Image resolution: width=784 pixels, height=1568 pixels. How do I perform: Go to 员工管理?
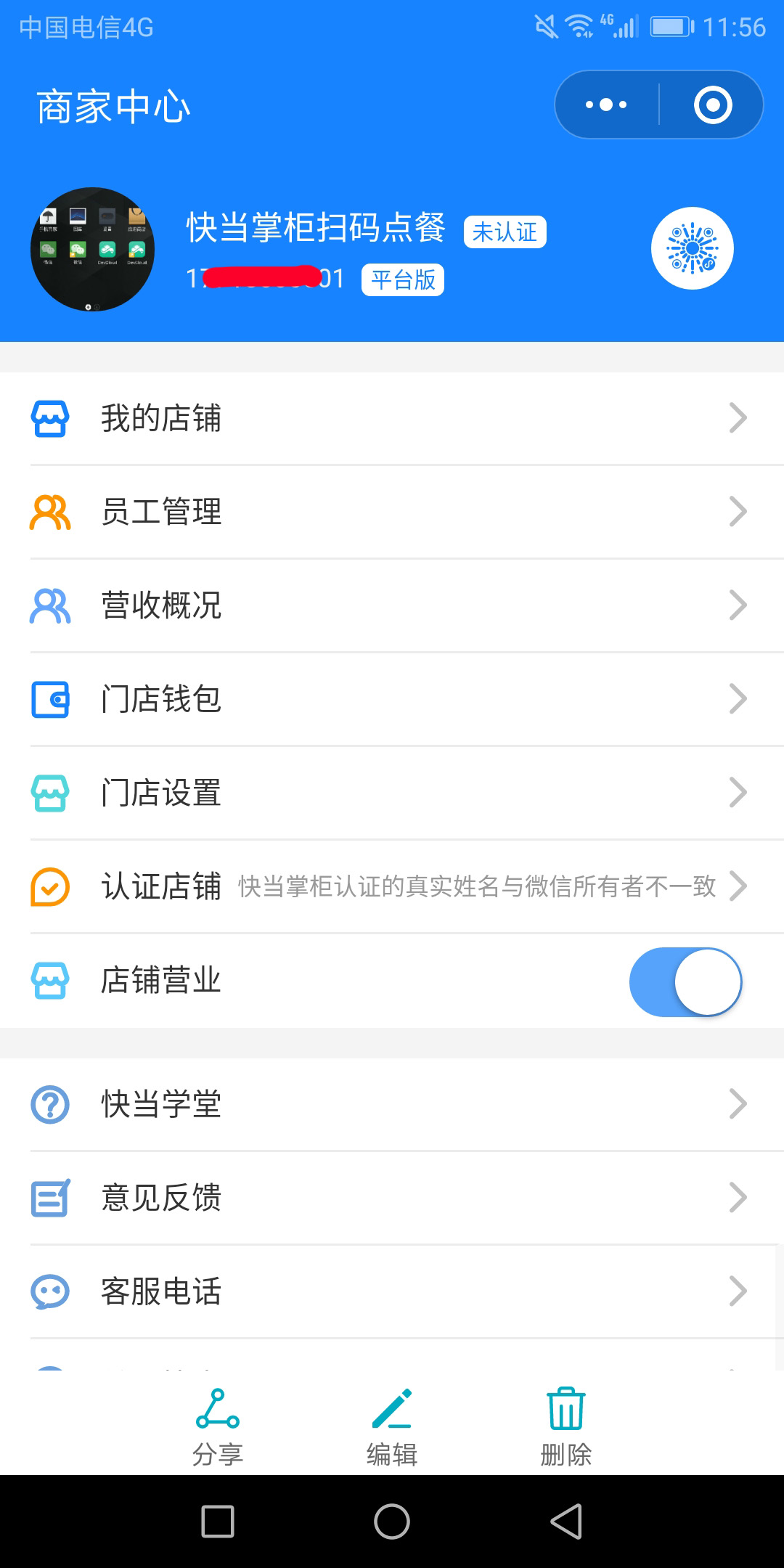(392, 512)
